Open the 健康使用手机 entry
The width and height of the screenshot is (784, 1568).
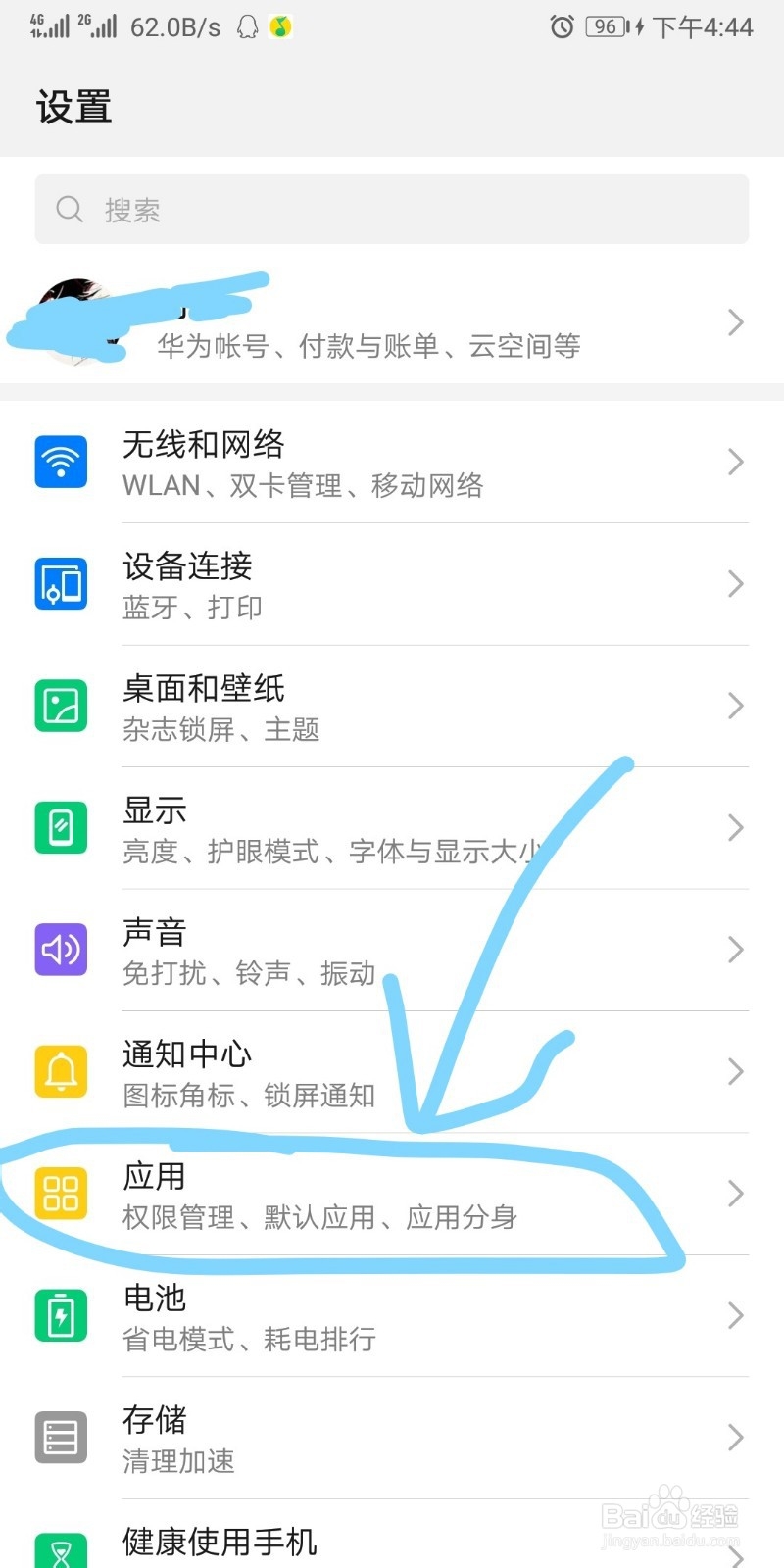(218, 1542)
